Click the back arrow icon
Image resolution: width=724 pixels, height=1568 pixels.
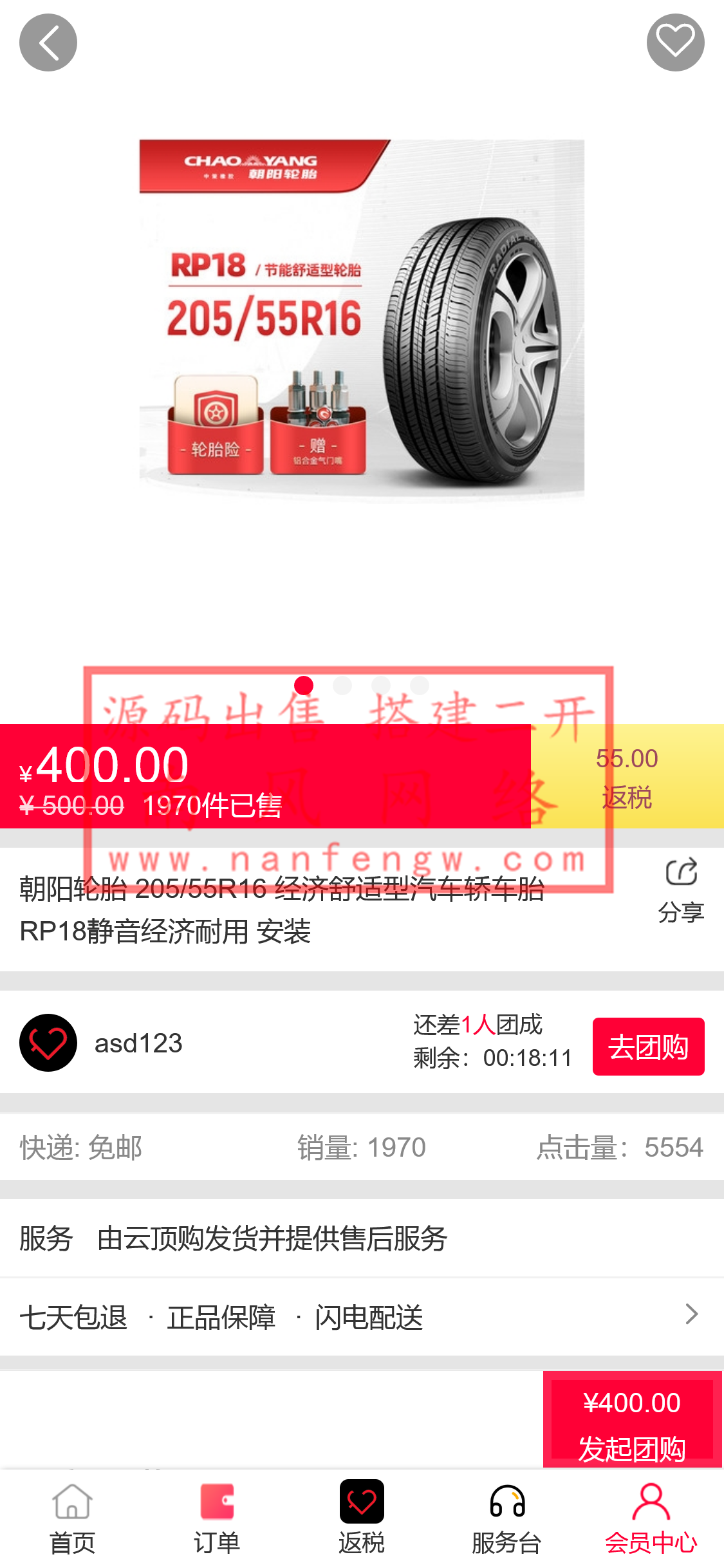pyautogui.click(x=48, y=42)
